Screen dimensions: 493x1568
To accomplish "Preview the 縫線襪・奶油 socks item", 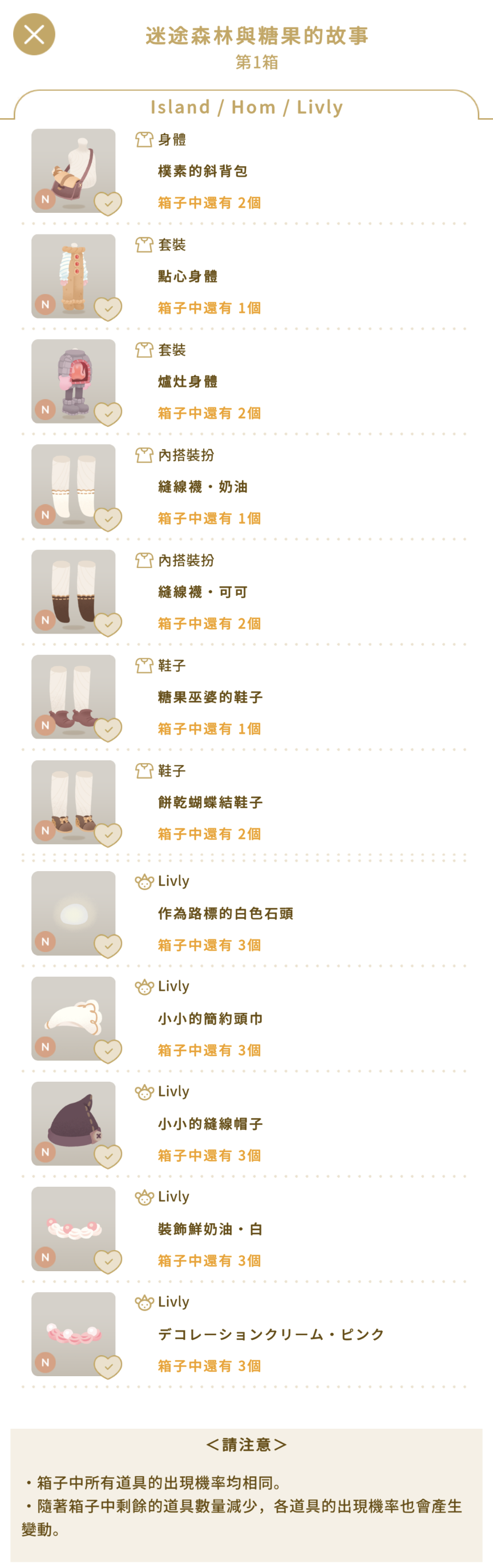I will coord(73,486).
